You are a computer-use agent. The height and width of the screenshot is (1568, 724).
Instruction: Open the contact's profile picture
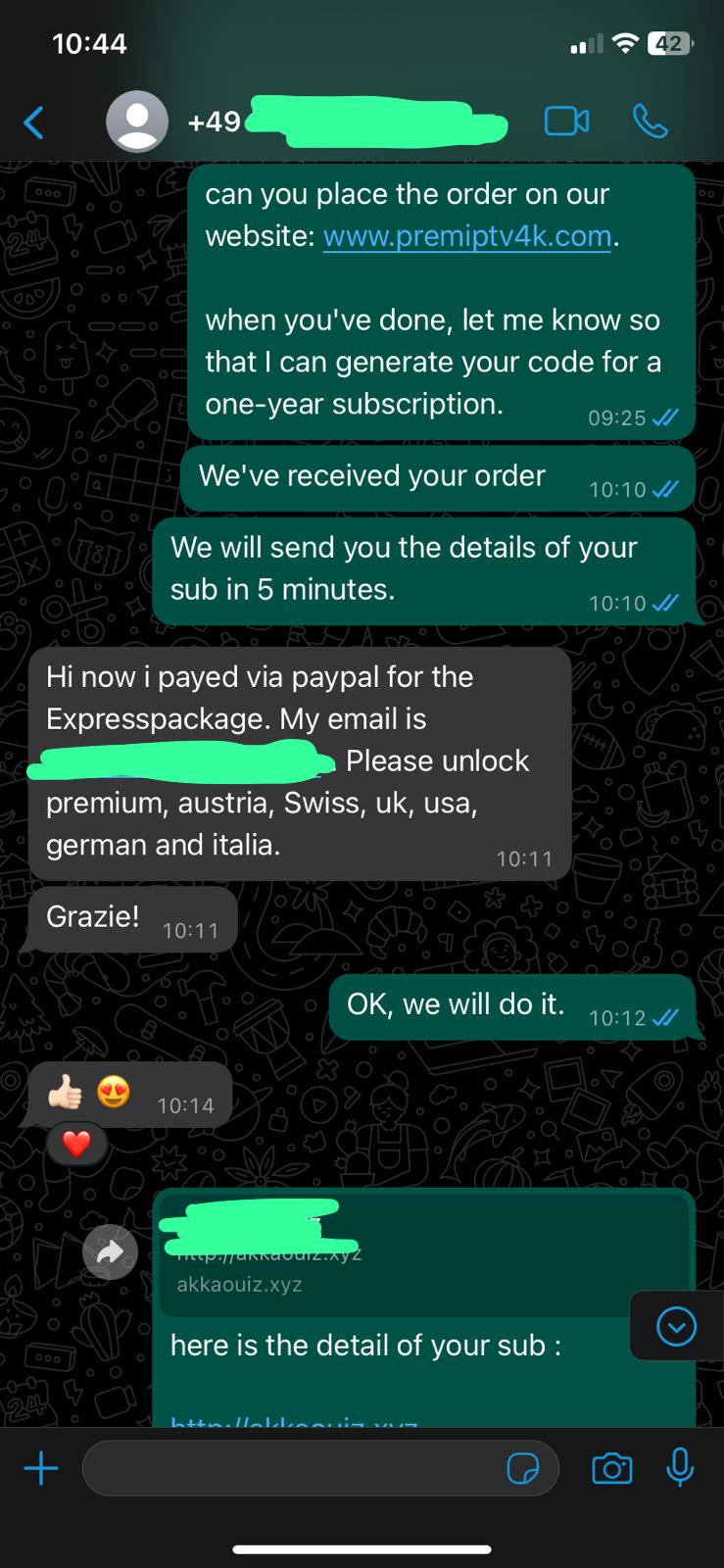[x=136, y=122]
